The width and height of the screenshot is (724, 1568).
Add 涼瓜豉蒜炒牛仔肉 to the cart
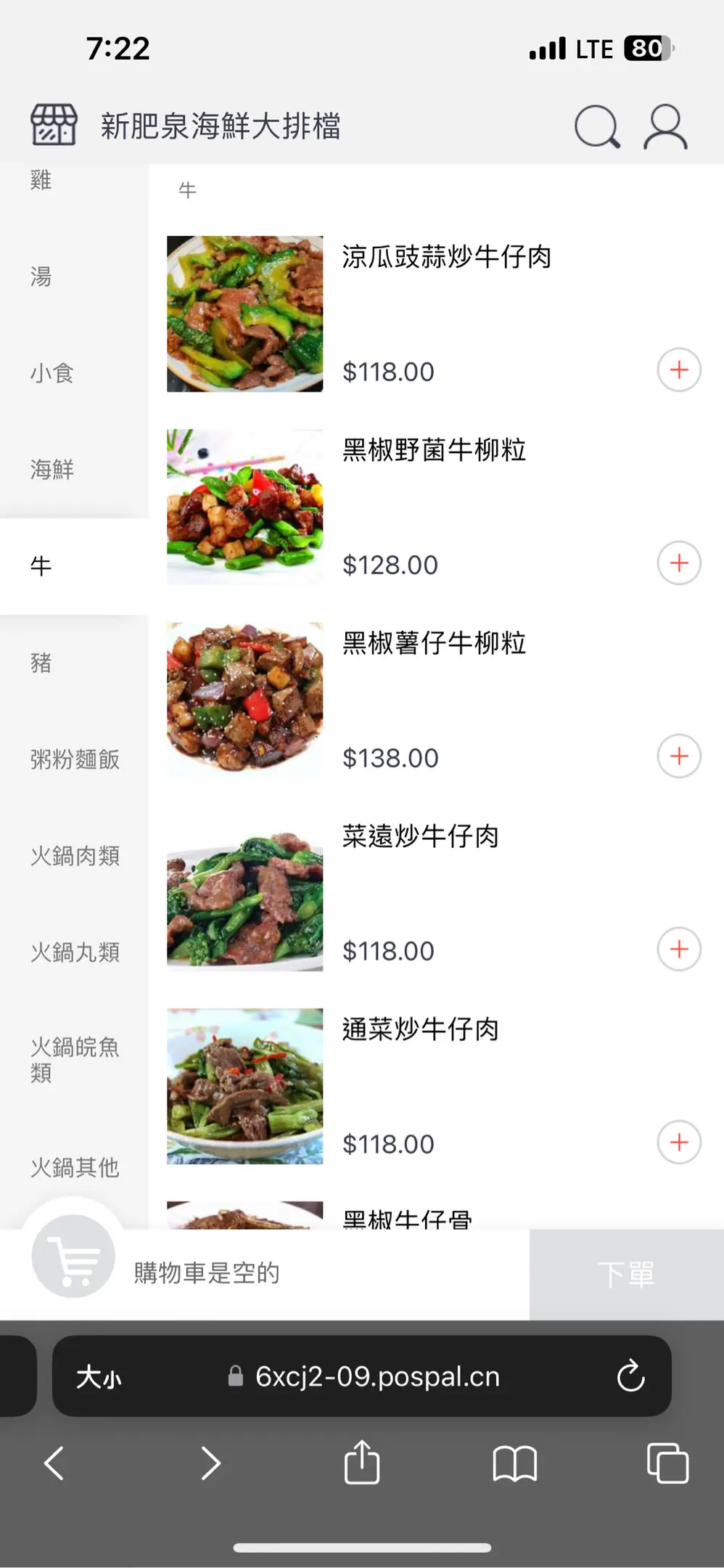click(x=679, y=370)
